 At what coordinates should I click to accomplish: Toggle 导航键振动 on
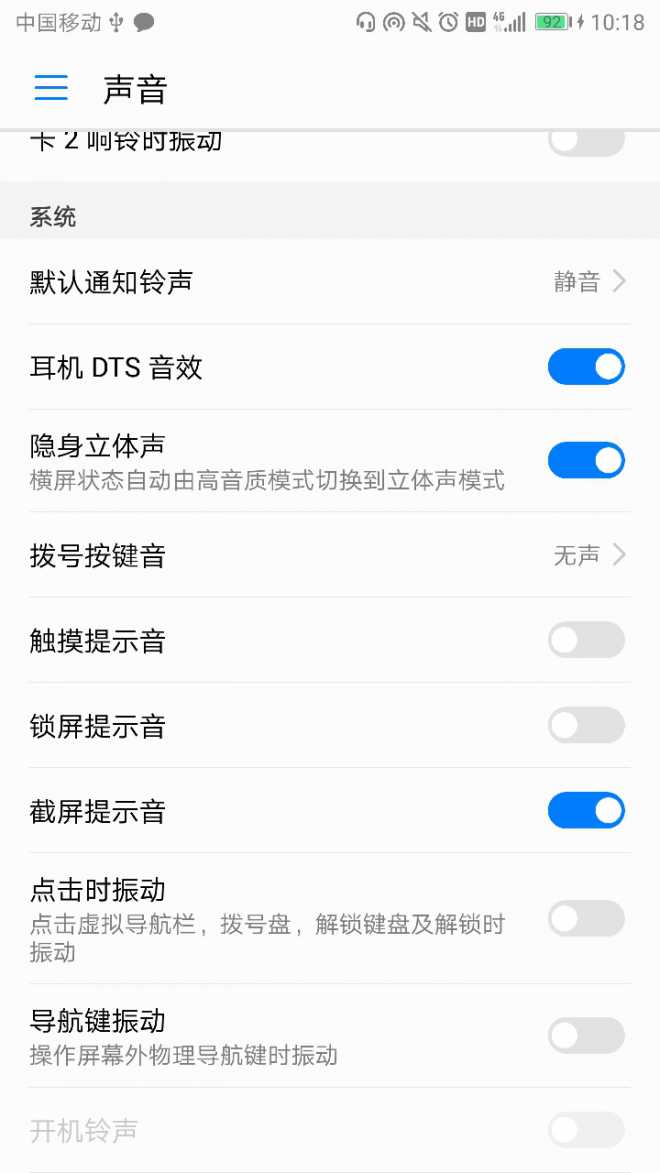tap(586, 1036)
